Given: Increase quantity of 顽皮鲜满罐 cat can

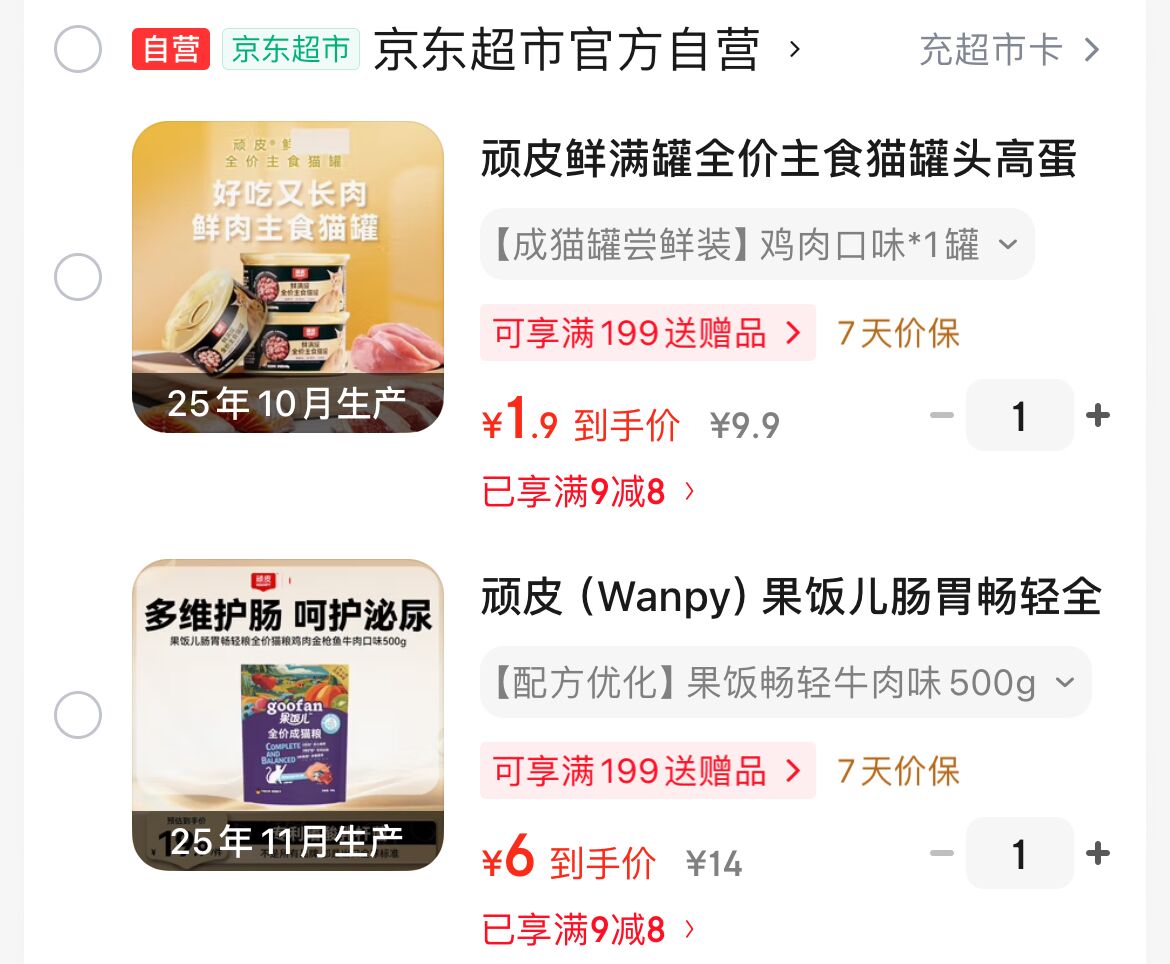Looking at the screenshot, I should tap(1098, 416).
